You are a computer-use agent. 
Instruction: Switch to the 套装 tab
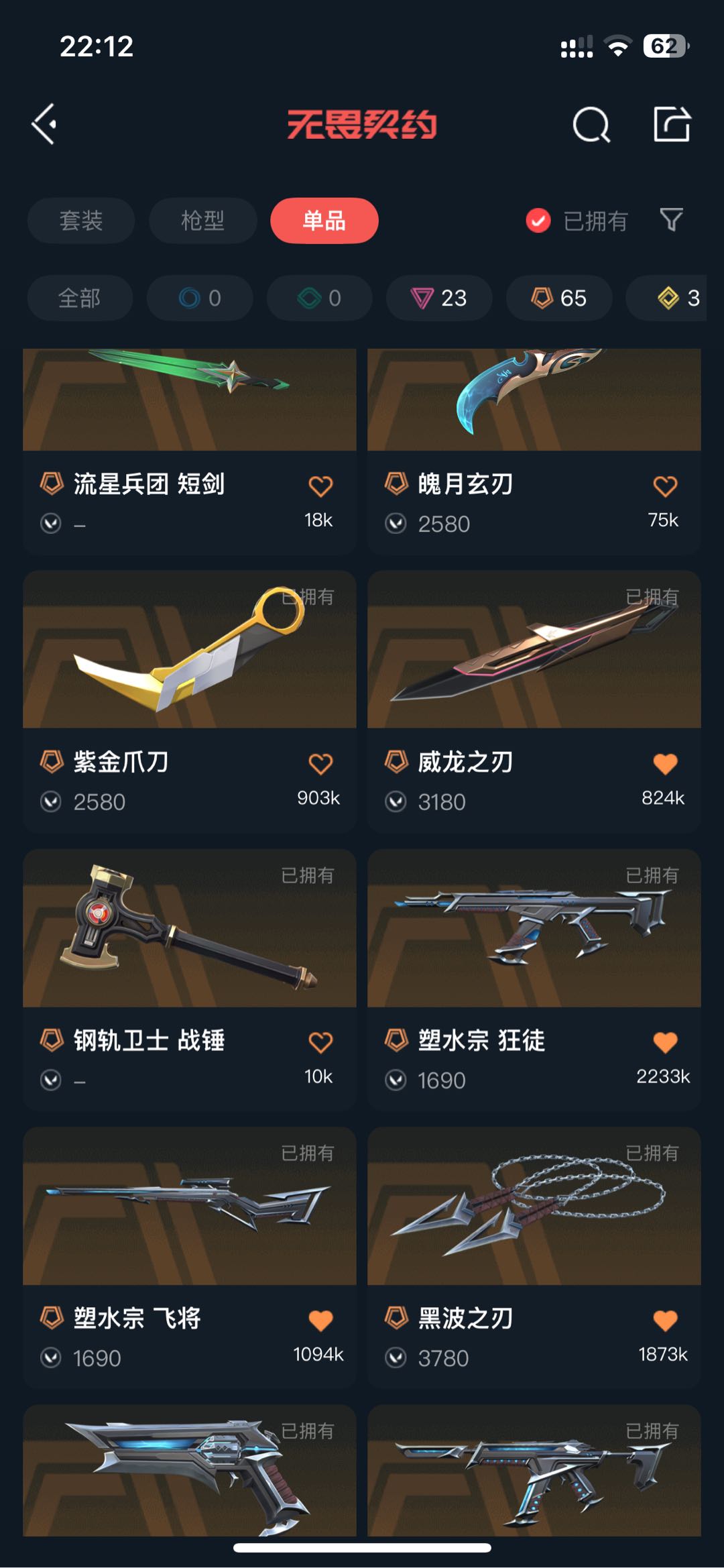81,221
